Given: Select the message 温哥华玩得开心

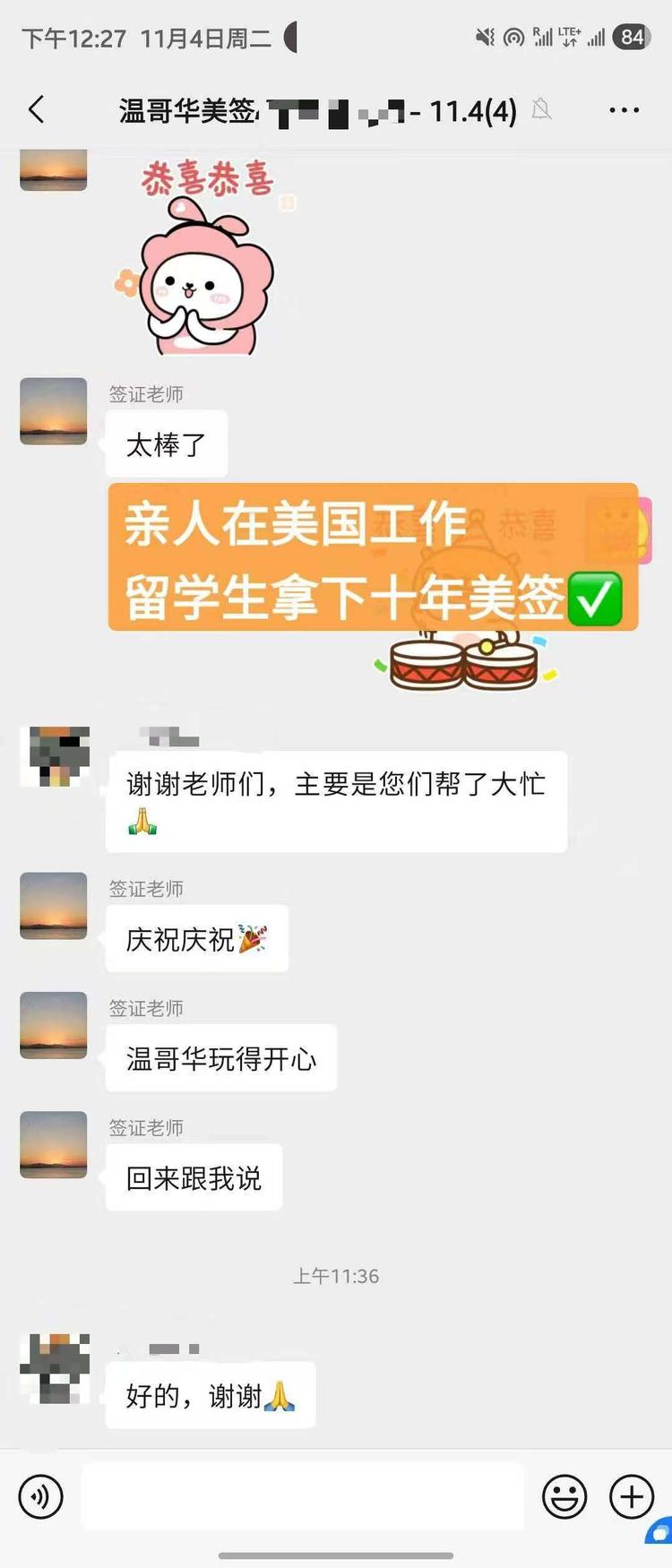Looking at the screenshot, I should pos(220,1058).
